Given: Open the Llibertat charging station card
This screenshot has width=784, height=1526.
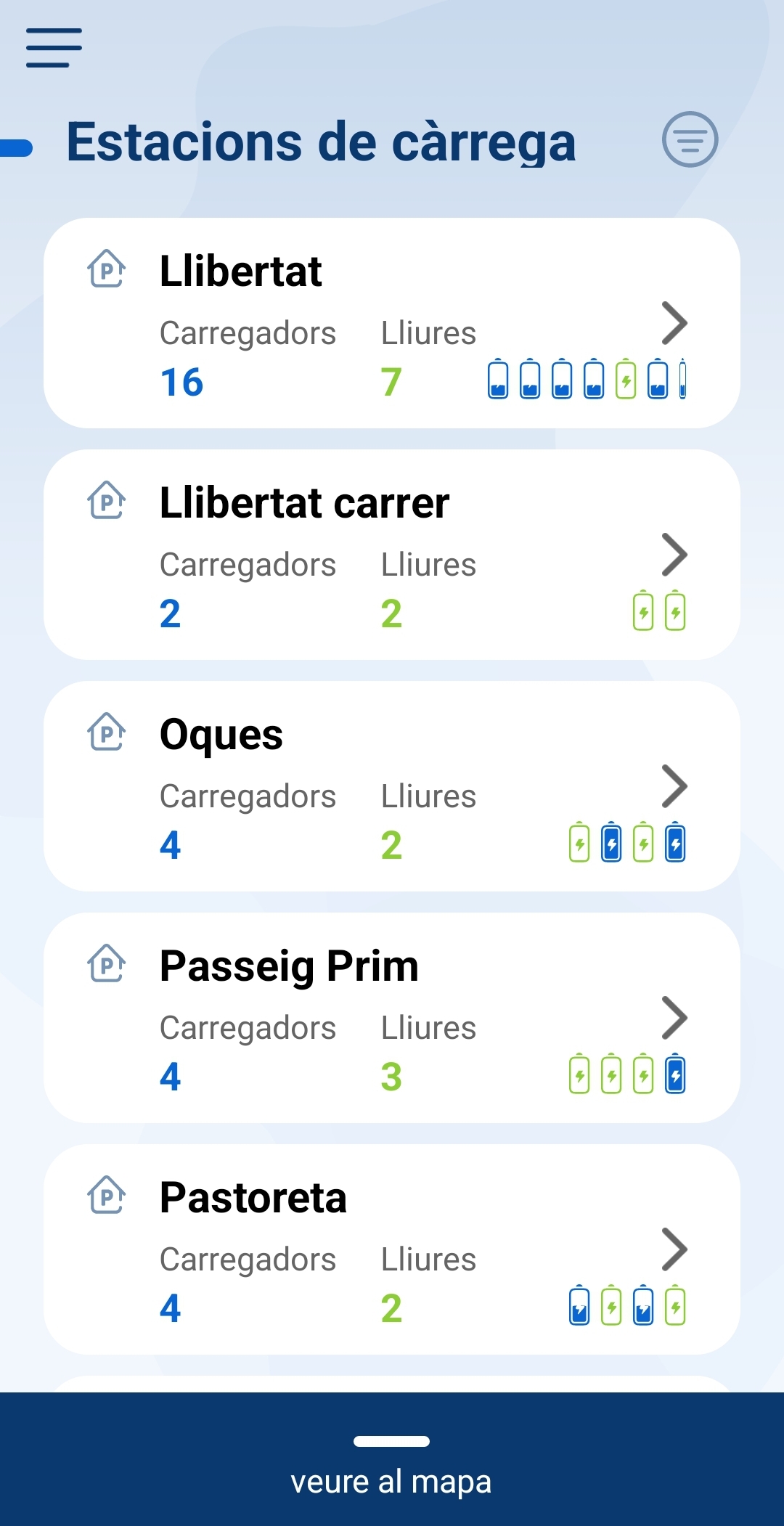Looking at the screenshot, I should click(392, 323).
